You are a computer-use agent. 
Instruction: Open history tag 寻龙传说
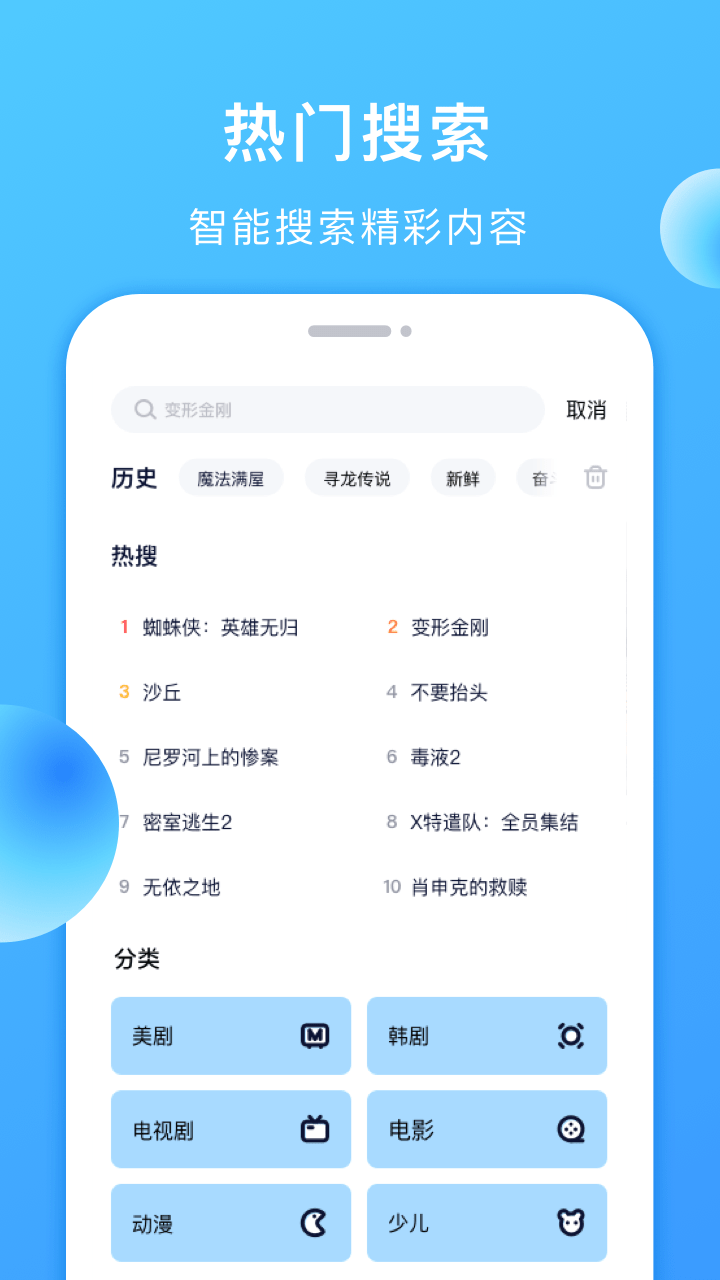point(356,478)
